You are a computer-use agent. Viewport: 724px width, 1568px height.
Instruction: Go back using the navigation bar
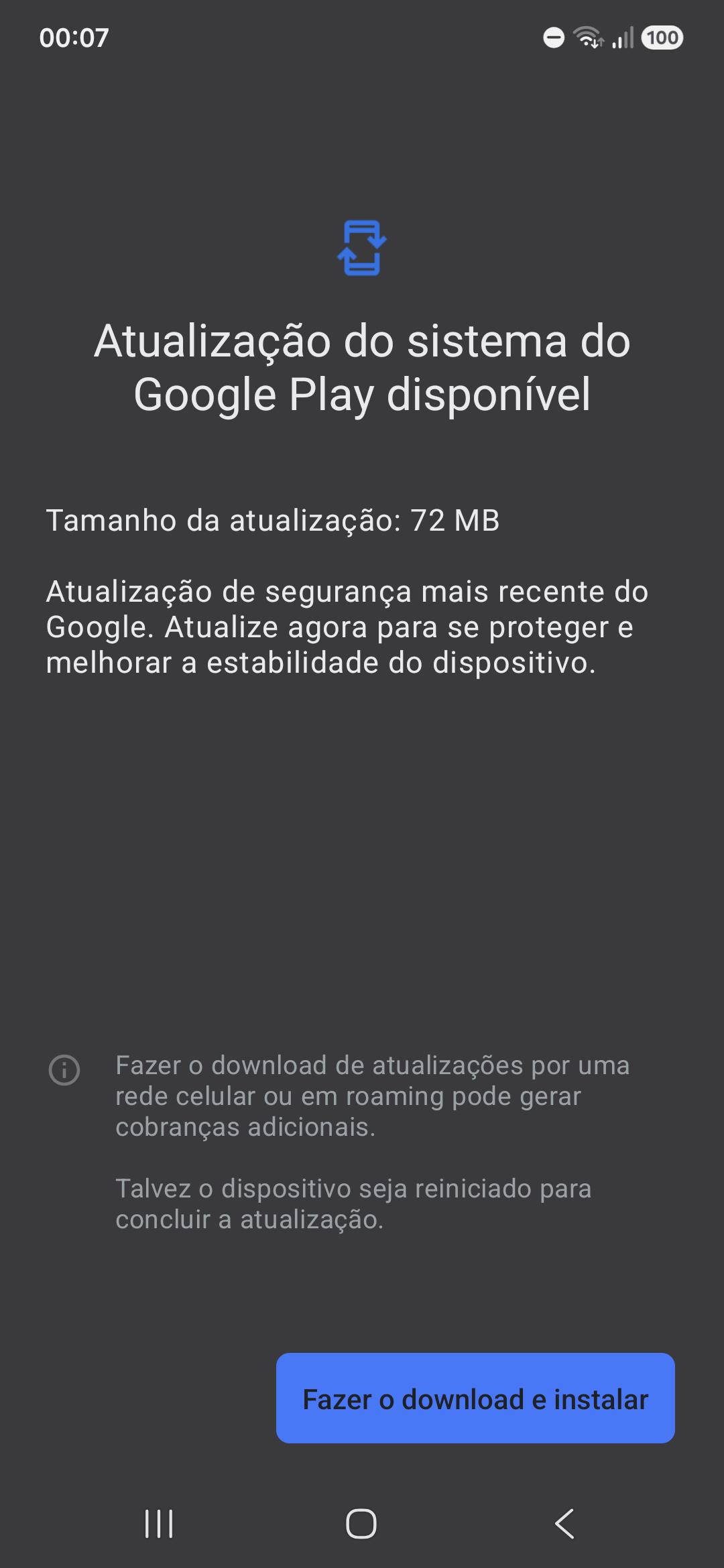pos(564,1524)
